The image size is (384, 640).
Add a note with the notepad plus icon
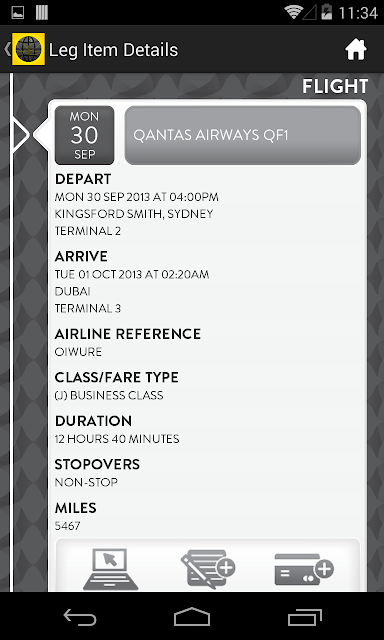[x=208, y=569]
